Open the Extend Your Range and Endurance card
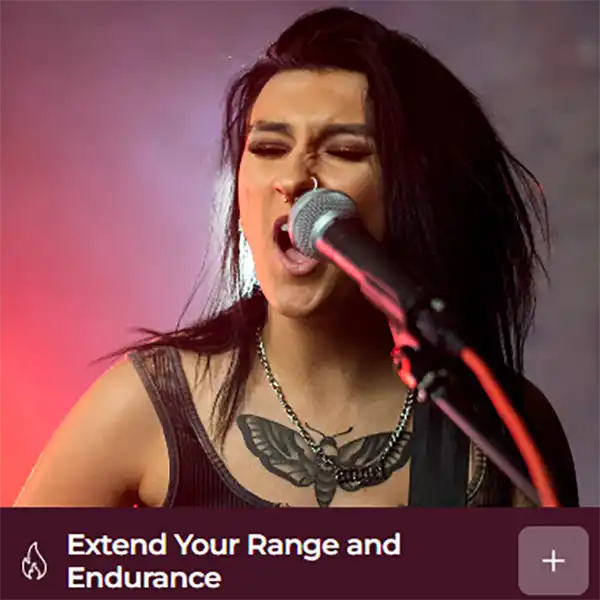The image size is (600, 600). click(234, 560)
